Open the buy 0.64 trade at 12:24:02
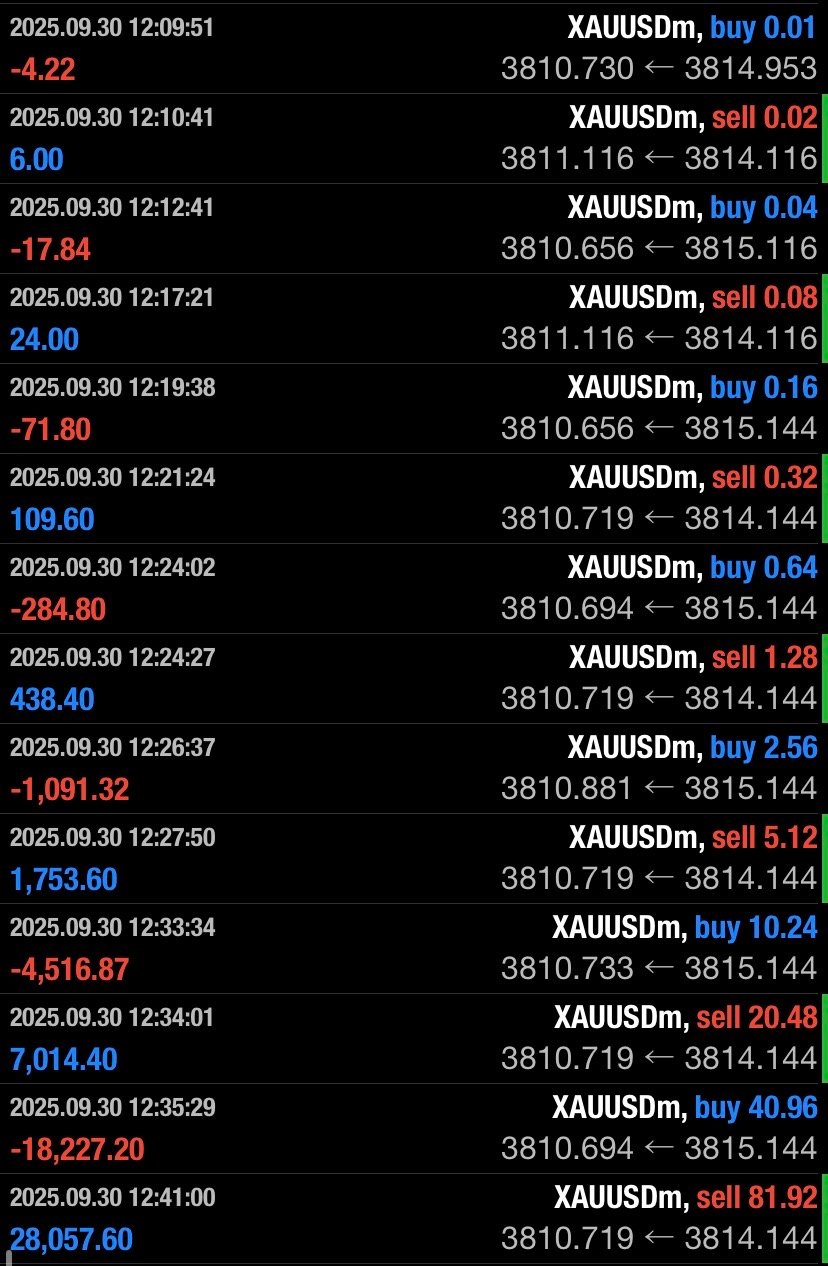 click(414, 588)
